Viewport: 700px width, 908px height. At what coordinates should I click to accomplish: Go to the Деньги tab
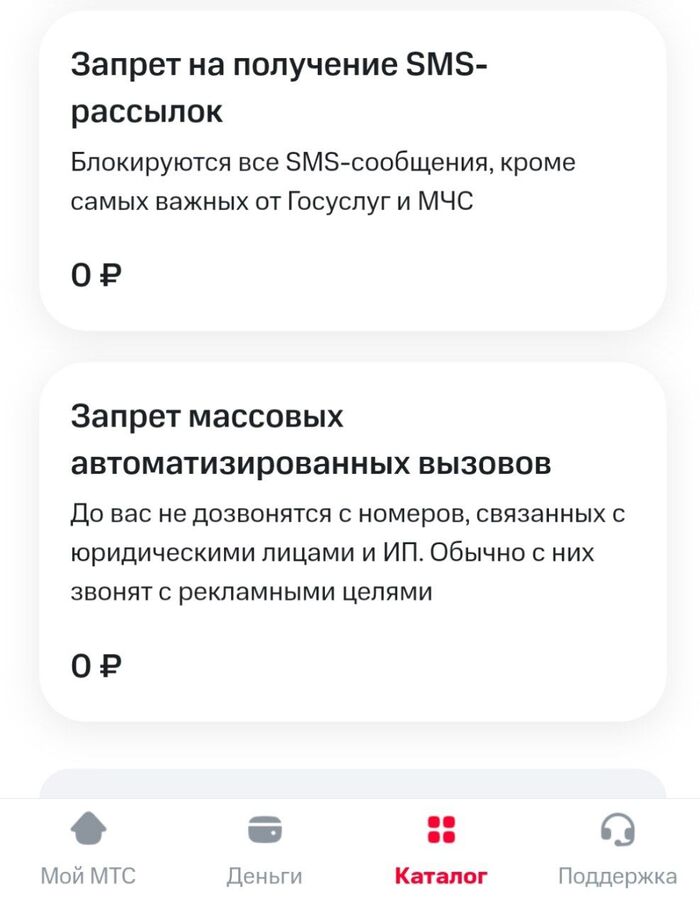[264, 850]
